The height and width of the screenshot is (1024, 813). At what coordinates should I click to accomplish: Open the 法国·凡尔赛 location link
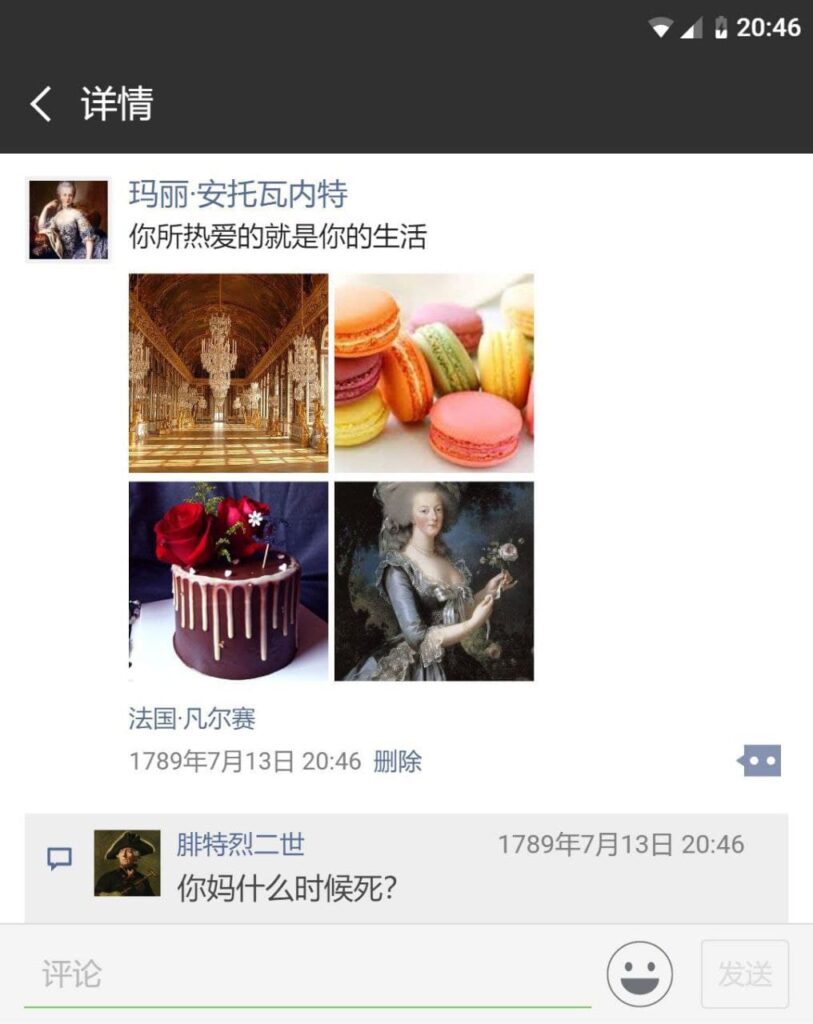pos(192,718)
